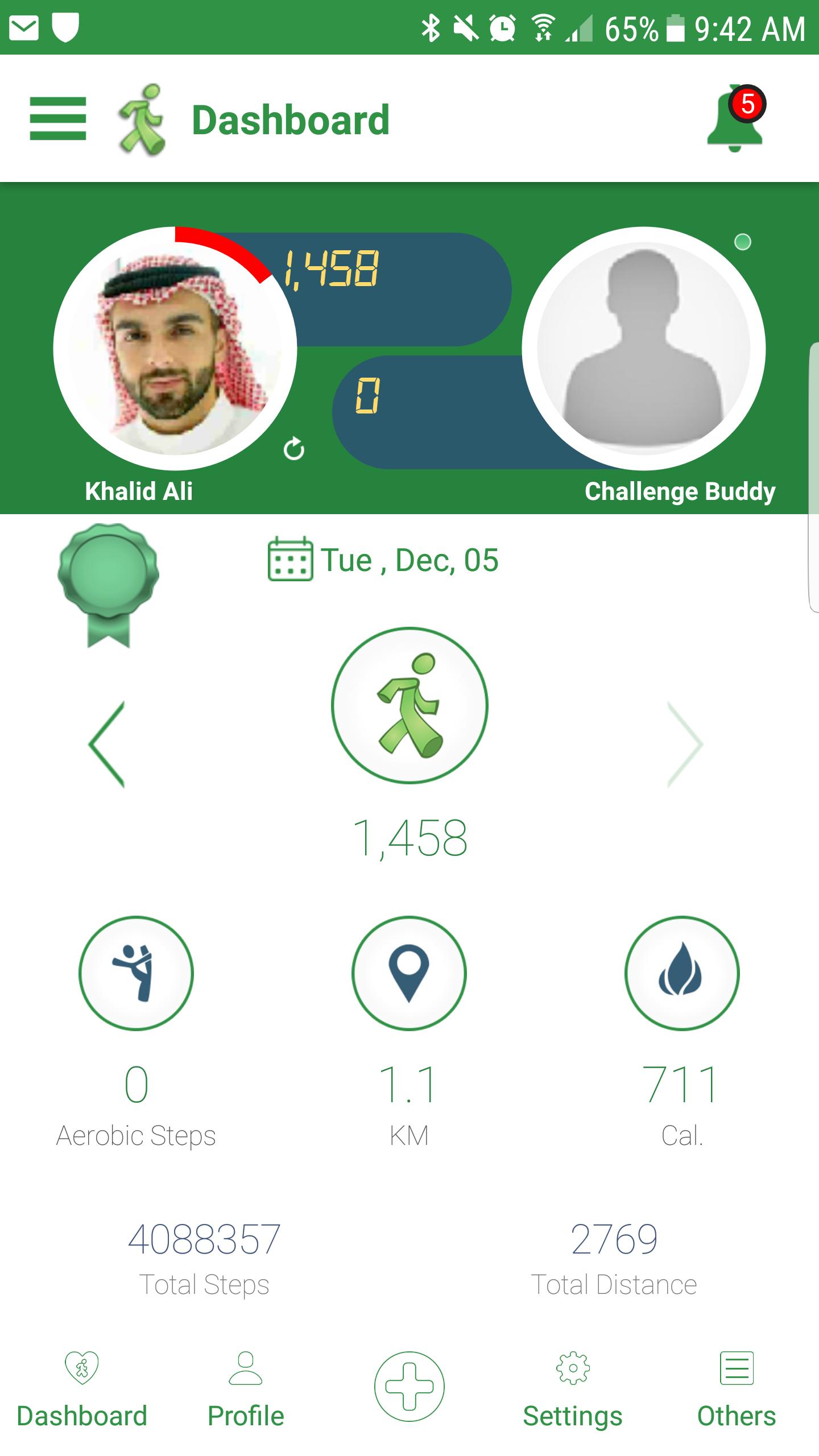Screen dimensions: 819x1456
Task: Open the notifications bell
Action: point(735,121)
